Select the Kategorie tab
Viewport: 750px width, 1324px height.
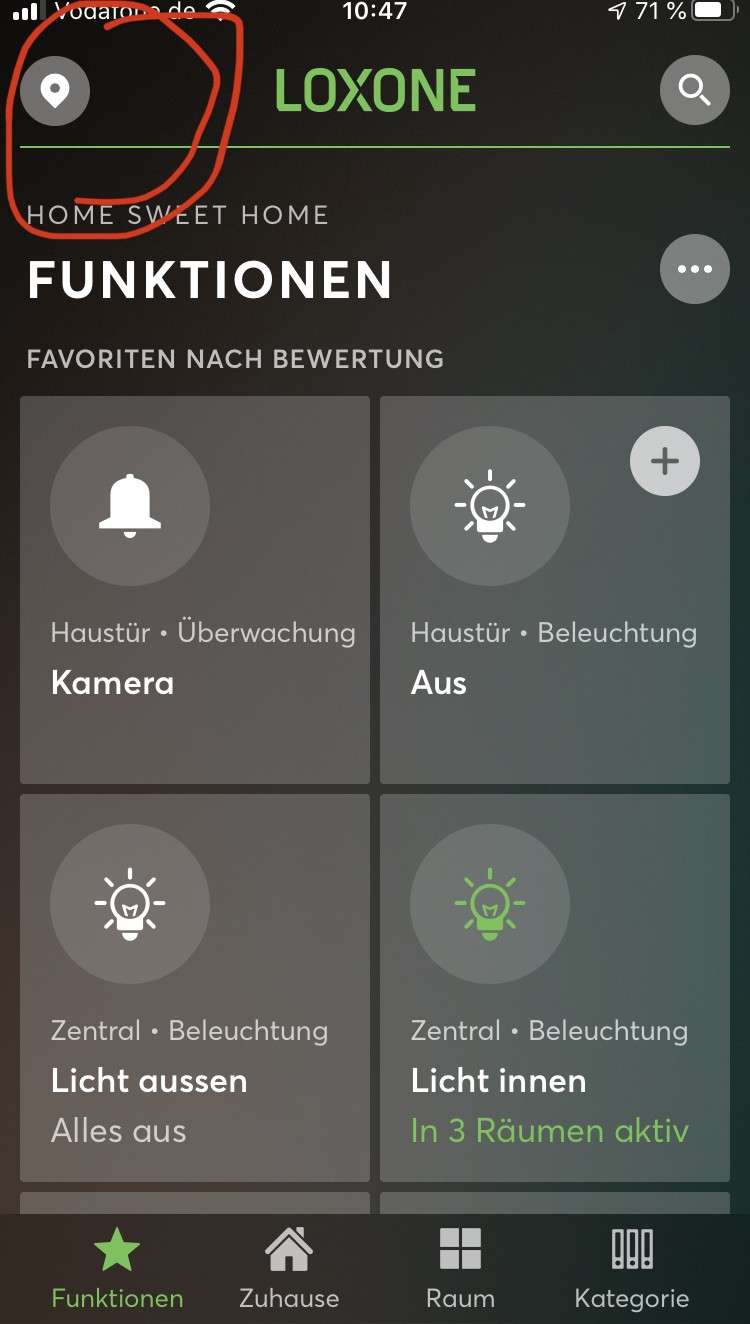pyautogui.click(x=631, y=1268)
